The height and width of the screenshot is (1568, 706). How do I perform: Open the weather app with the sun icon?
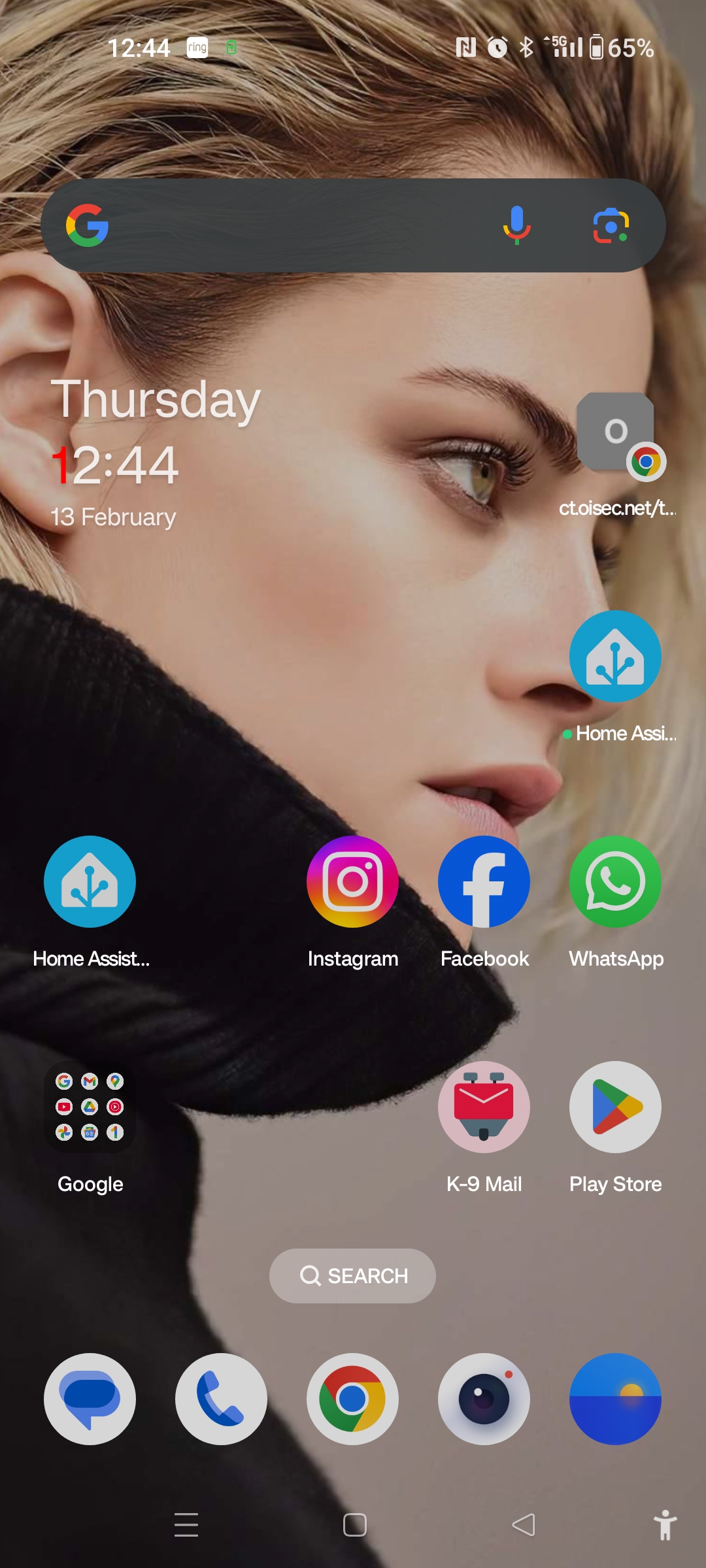coord(615,1399)
